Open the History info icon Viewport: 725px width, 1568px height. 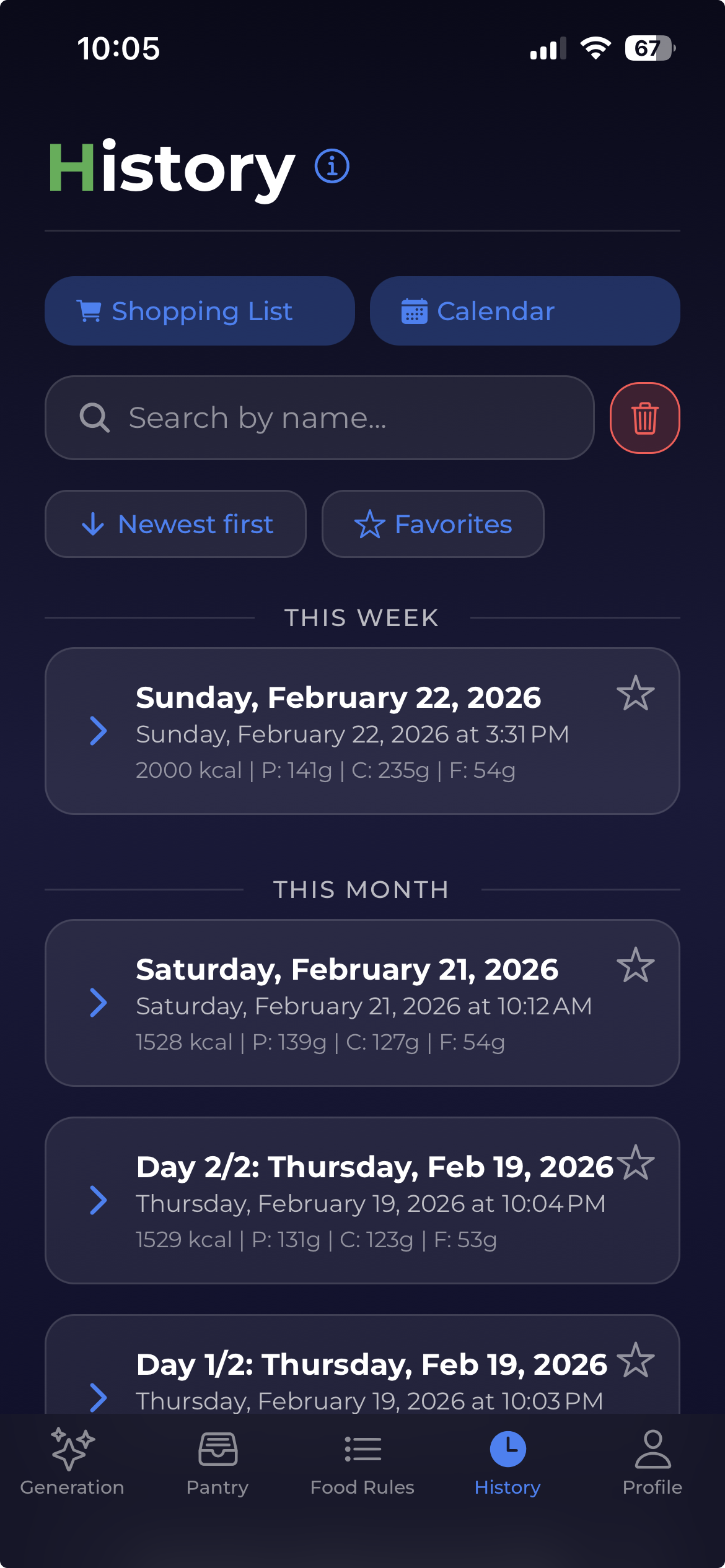pyautogui.click(x=331, y=166)
